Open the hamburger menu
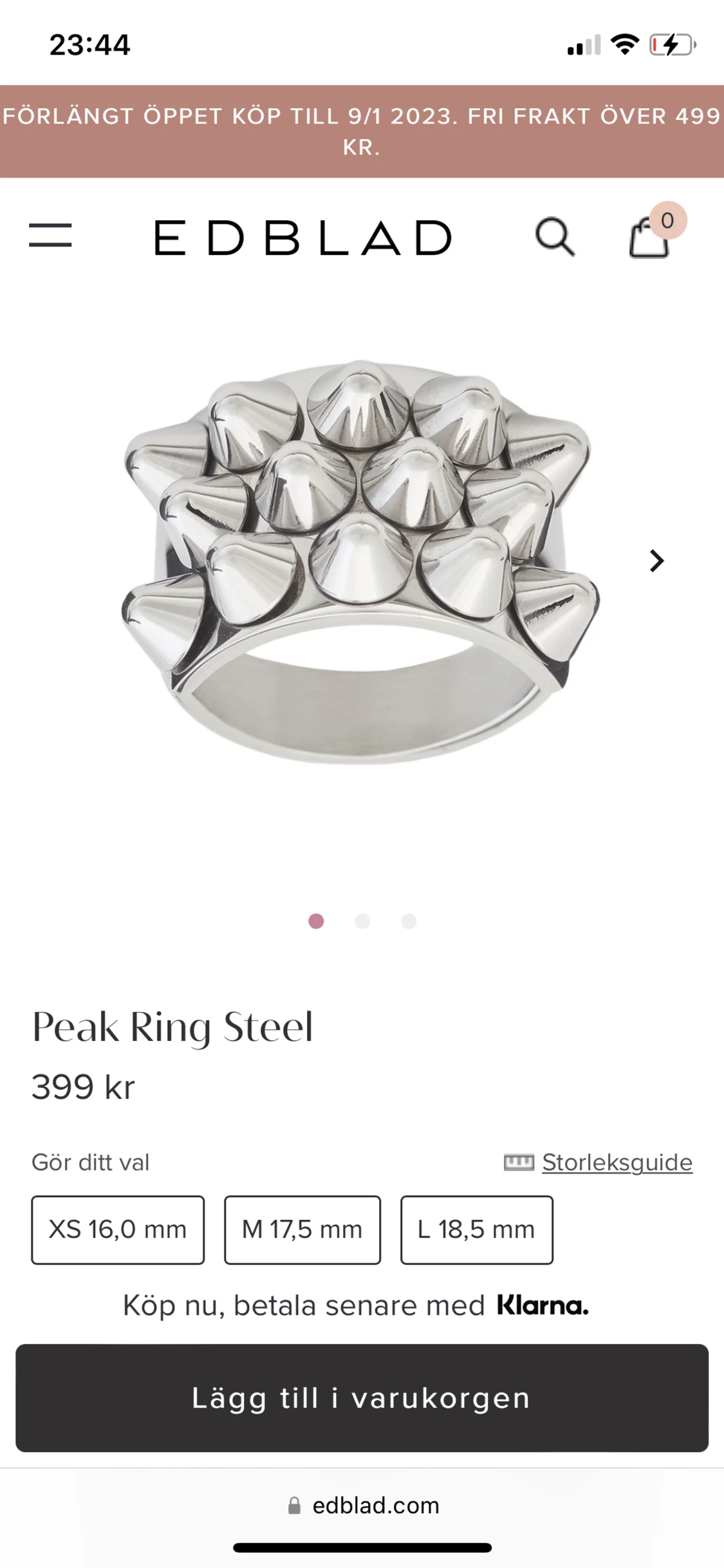The width and height of the screenshot is (724, 1568). coord(50,236)
